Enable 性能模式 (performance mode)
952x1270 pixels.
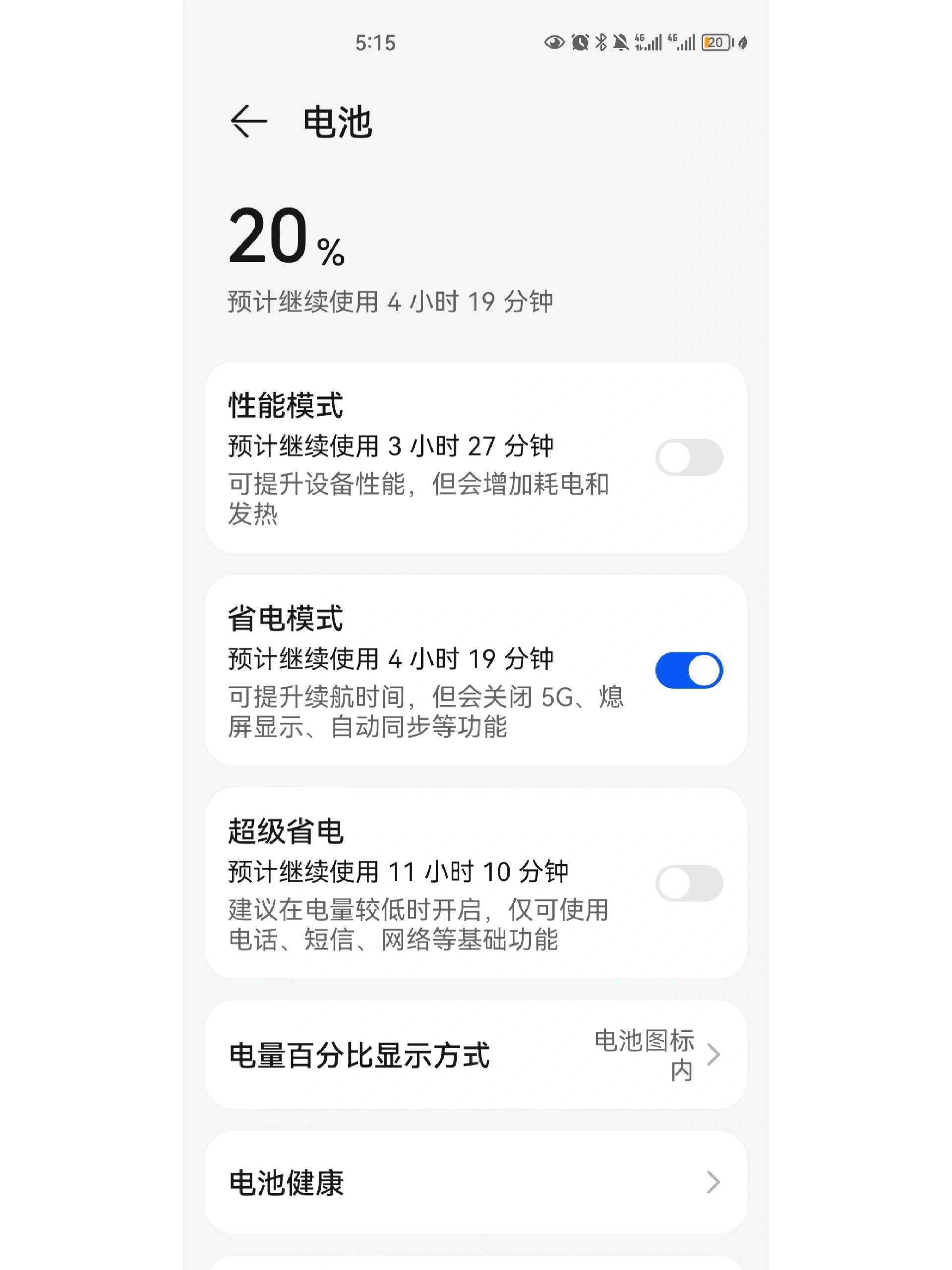click(689, 456)
